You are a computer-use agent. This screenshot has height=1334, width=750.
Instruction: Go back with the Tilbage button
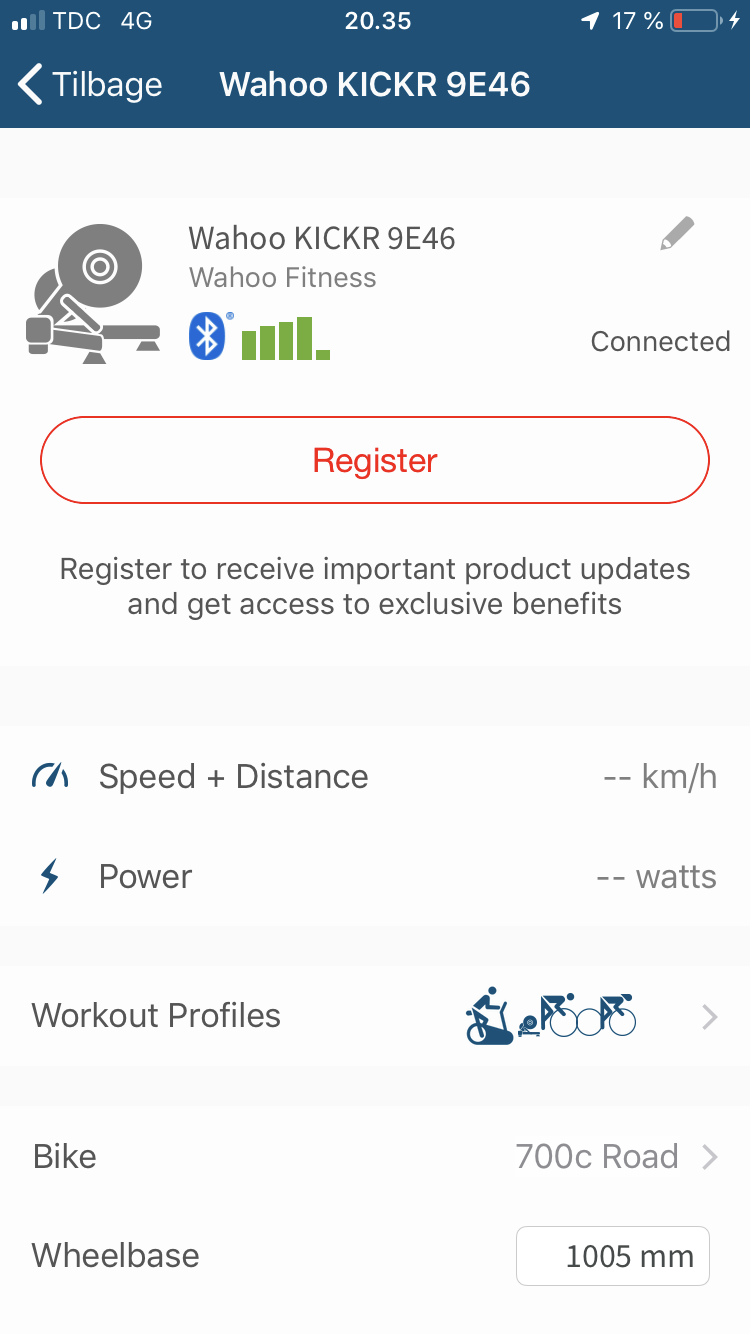click(90, 84)
